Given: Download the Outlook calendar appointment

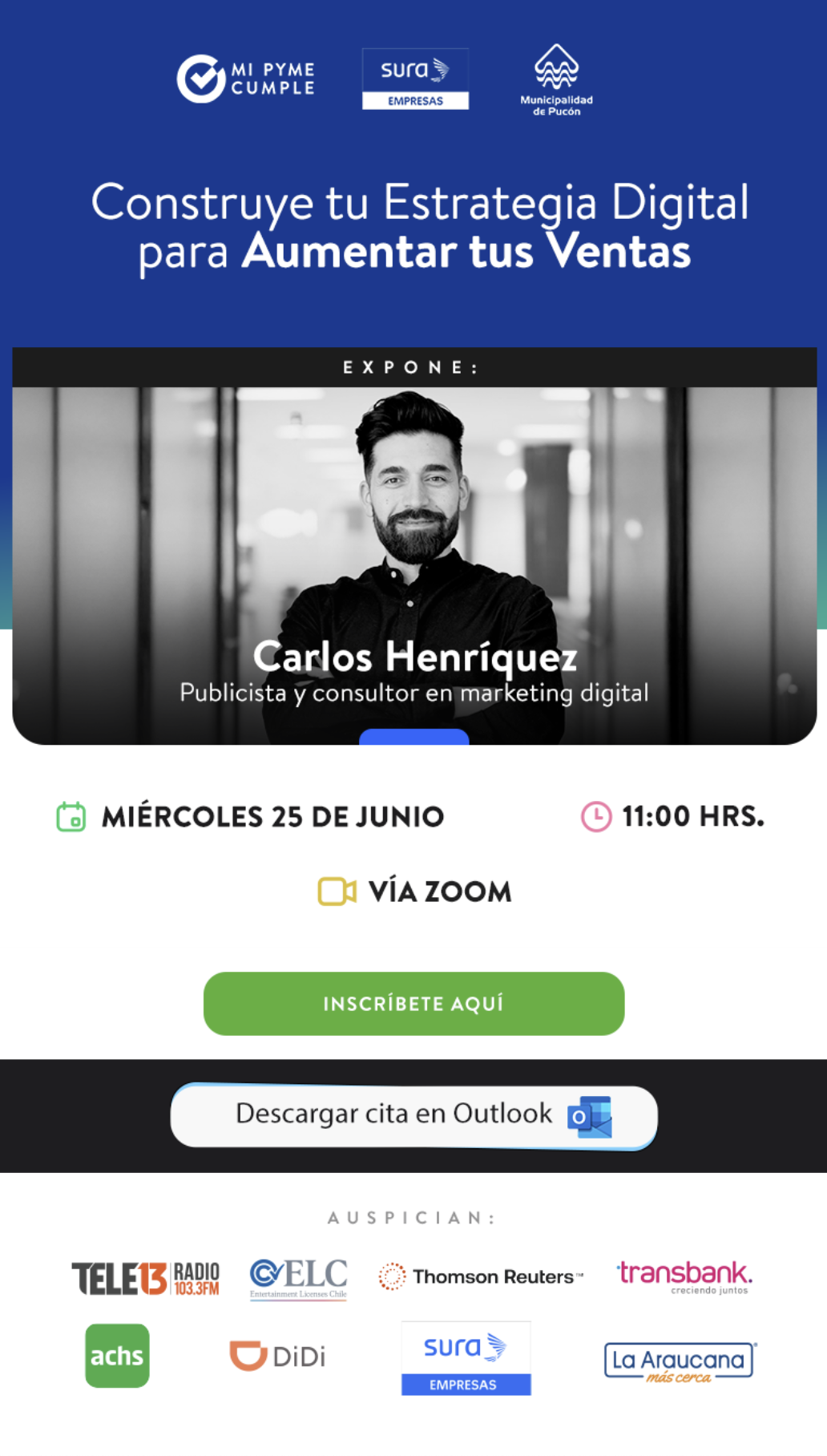Looking at the screenshot, I should point(413,1116).
